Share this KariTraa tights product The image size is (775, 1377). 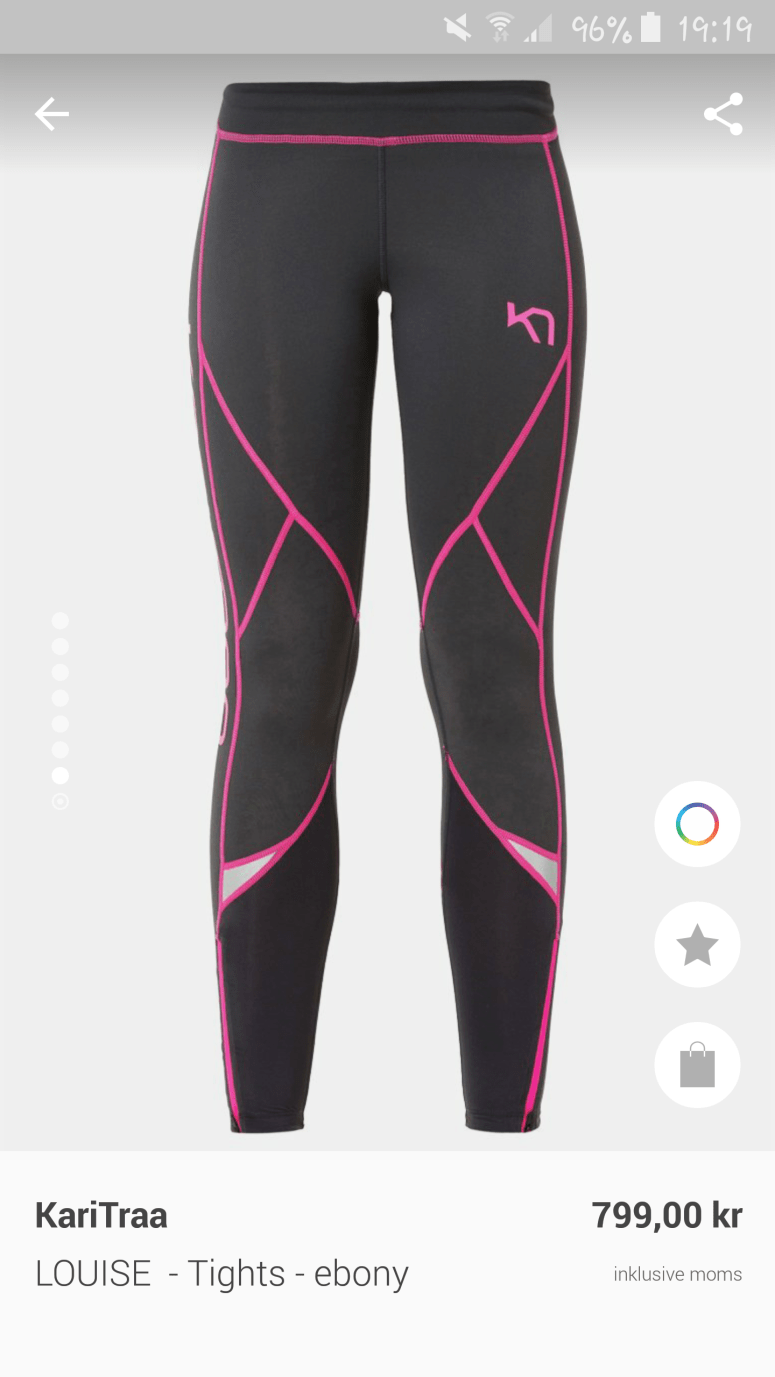click(723, 114)
